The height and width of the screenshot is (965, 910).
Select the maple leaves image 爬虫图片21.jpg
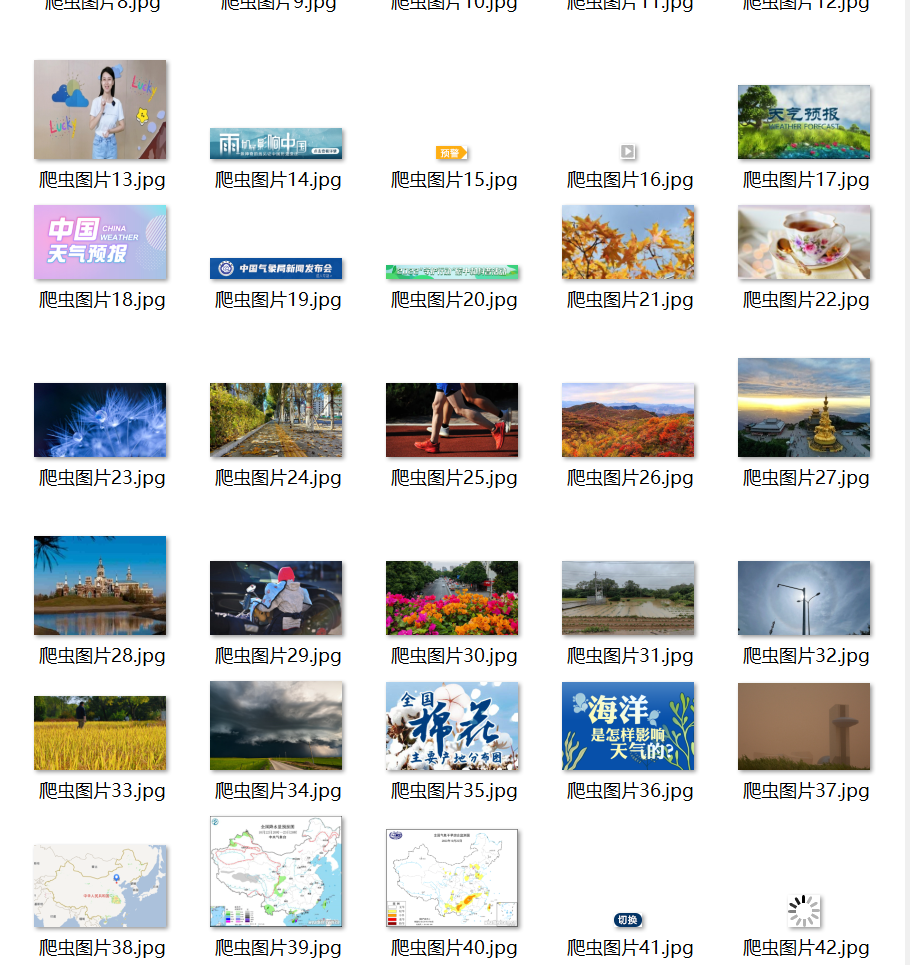[x=628, y=242]
